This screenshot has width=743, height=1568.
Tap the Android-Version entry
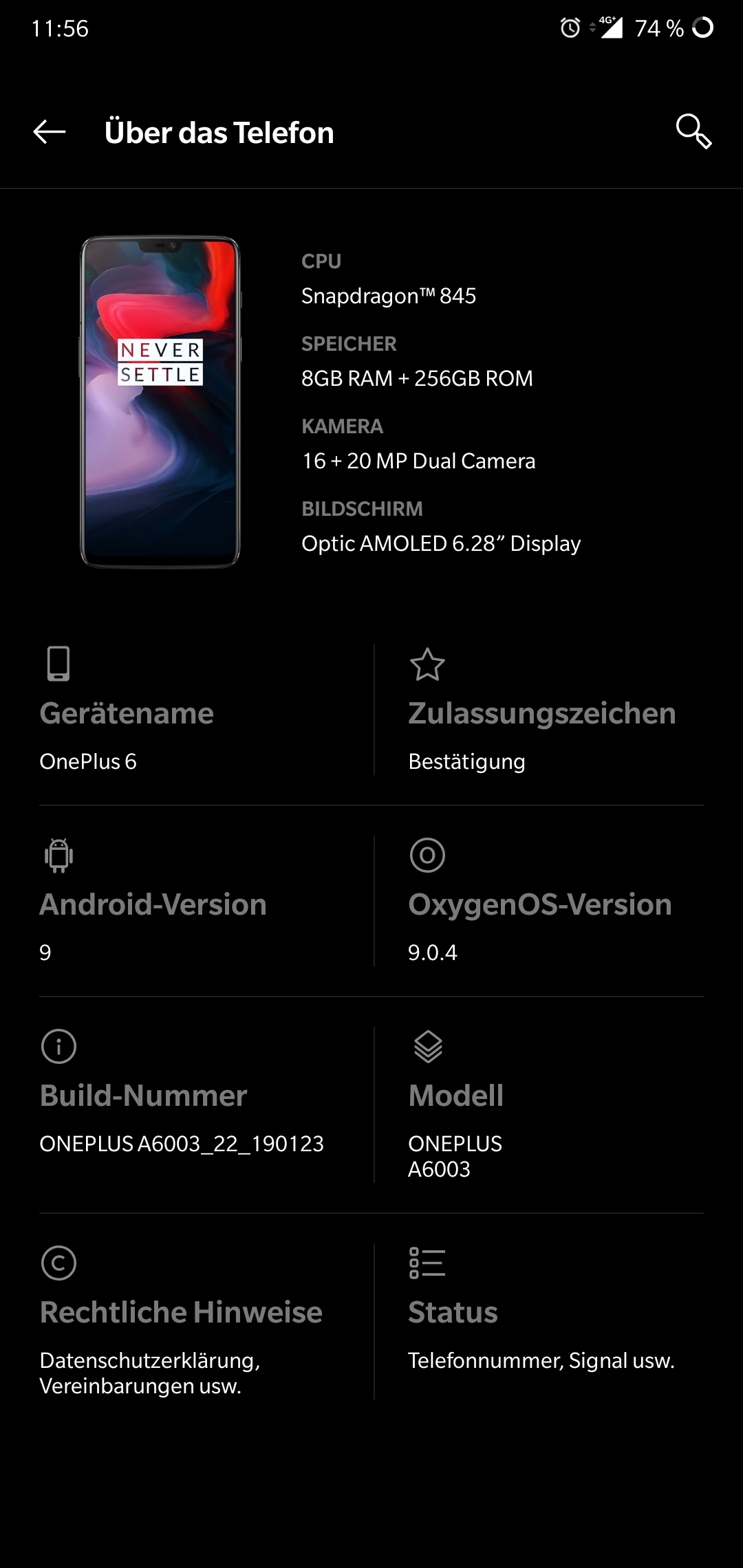pyautogui.click(x=200, y=903)
